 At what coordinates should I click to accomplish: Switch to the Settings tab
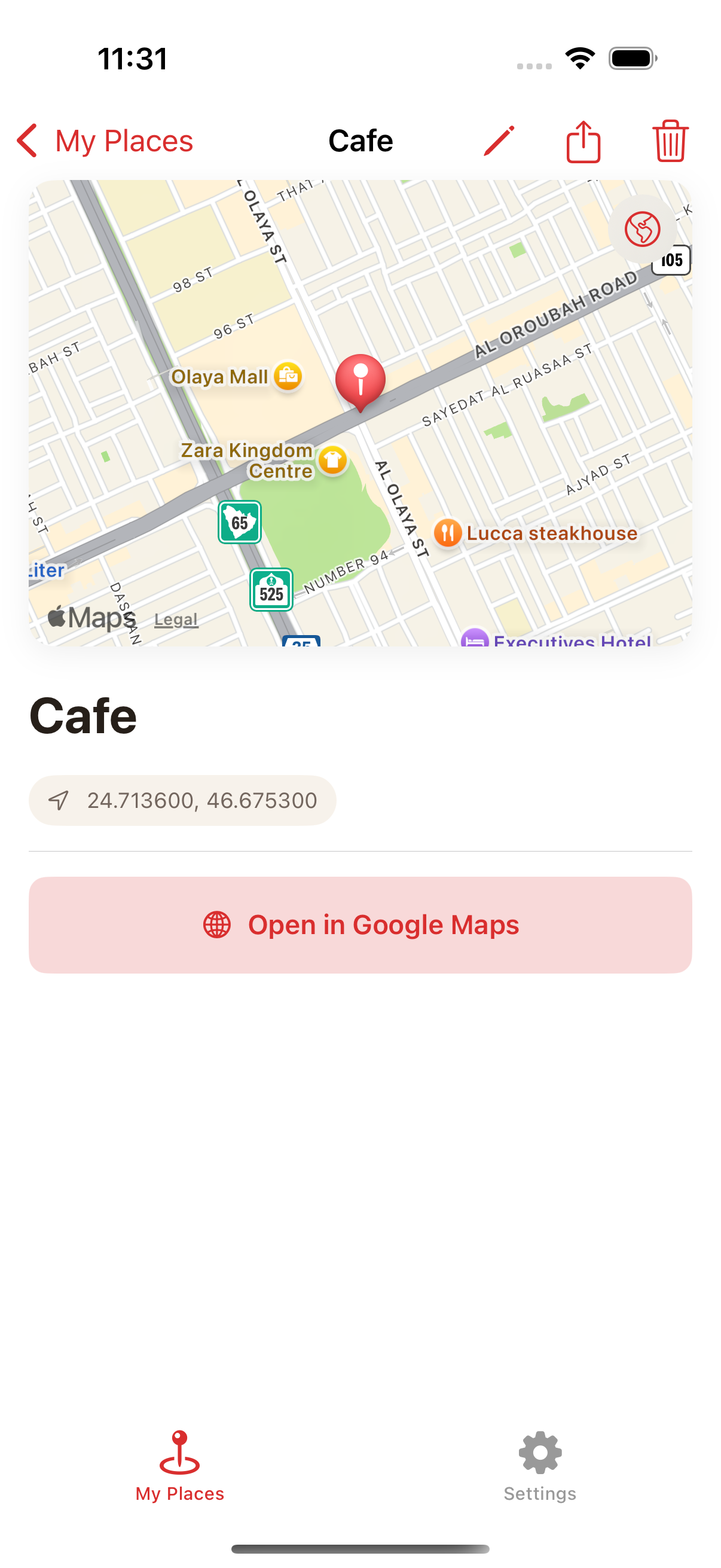click(540, 1466)
